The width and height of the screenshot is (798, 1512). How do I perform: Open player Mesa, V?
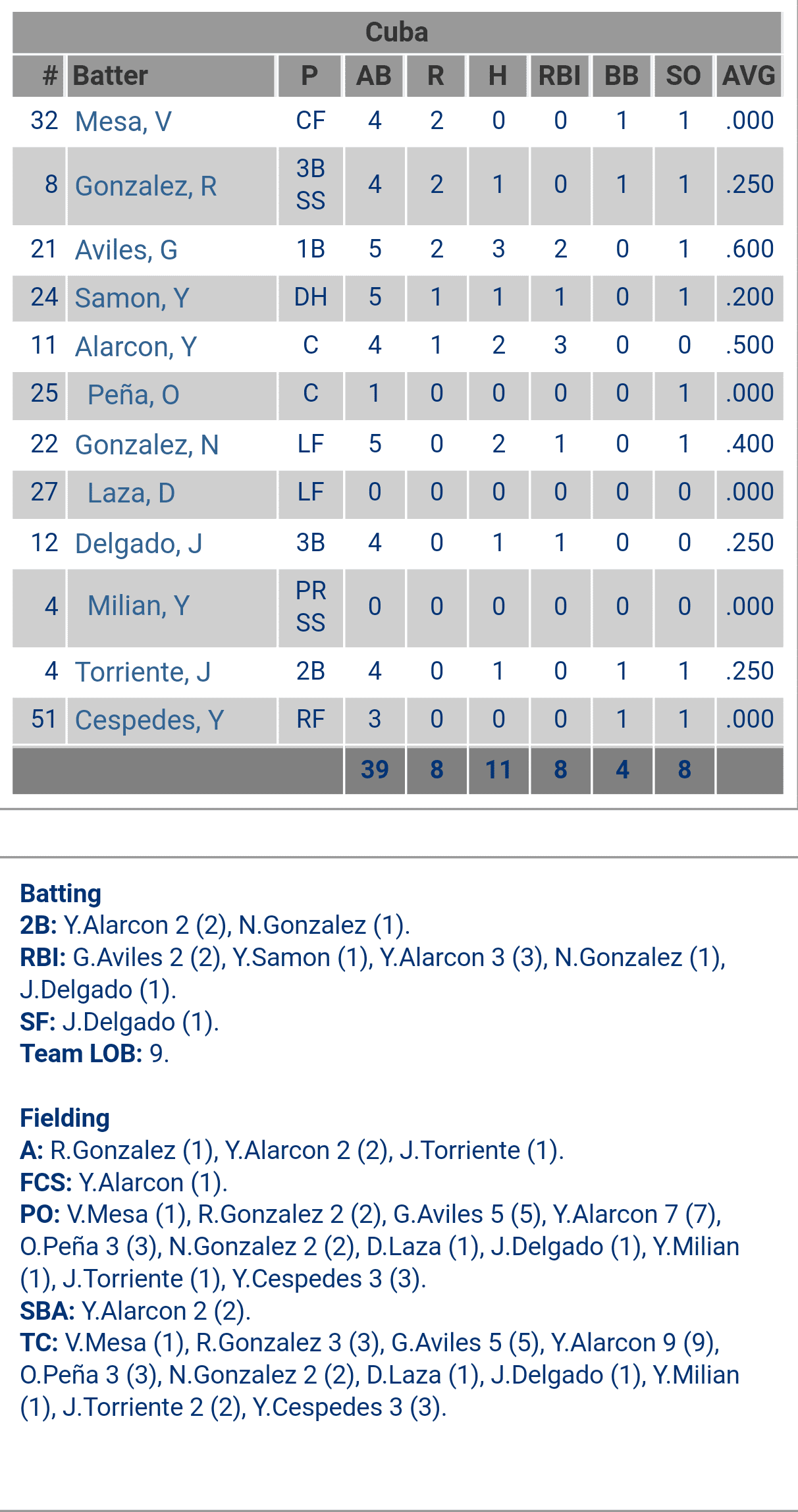coord(123,122)
